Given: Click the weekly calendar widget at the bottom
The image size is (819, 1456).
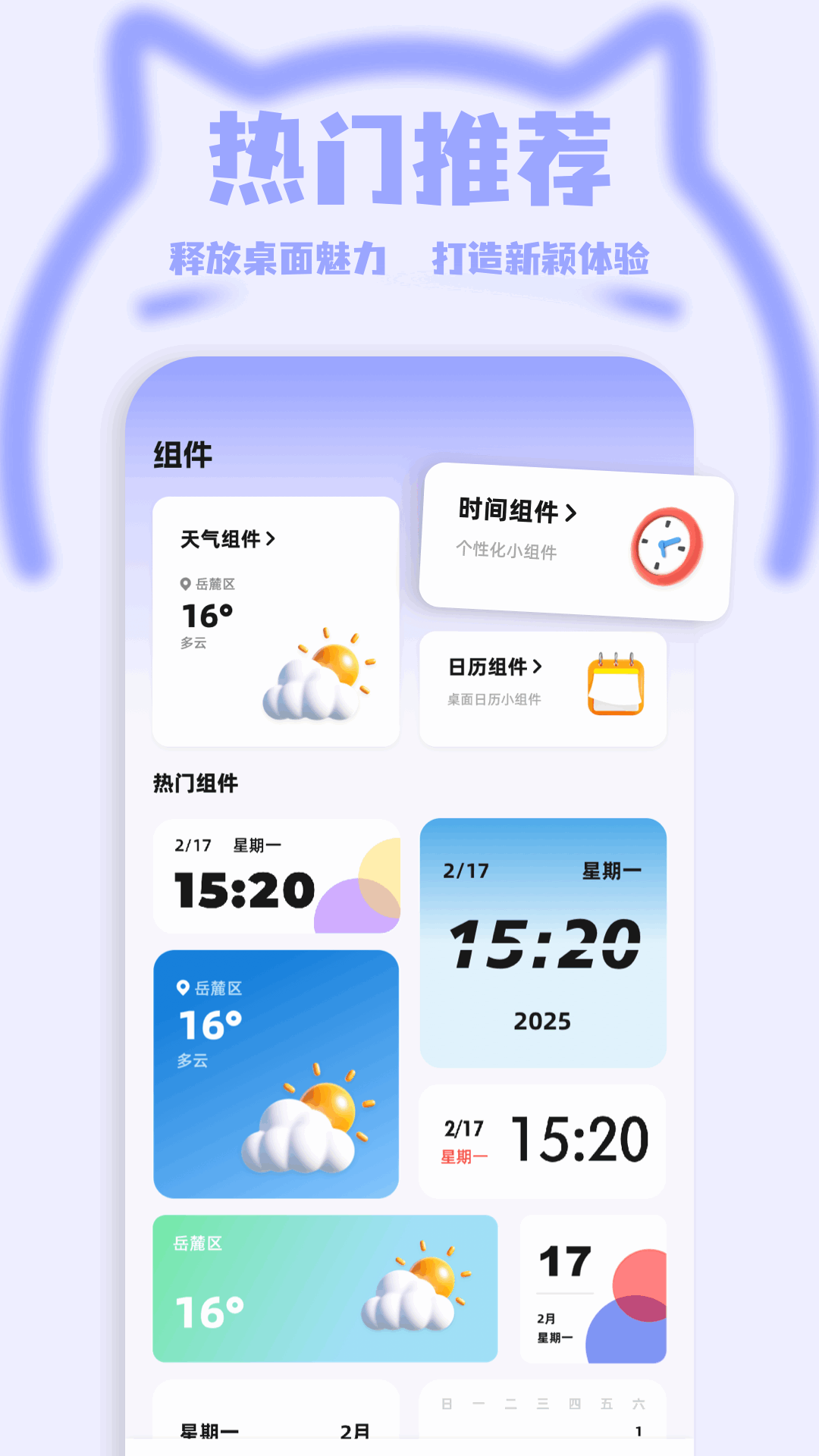Looking at the screenshot, I should coord(541,1418).
